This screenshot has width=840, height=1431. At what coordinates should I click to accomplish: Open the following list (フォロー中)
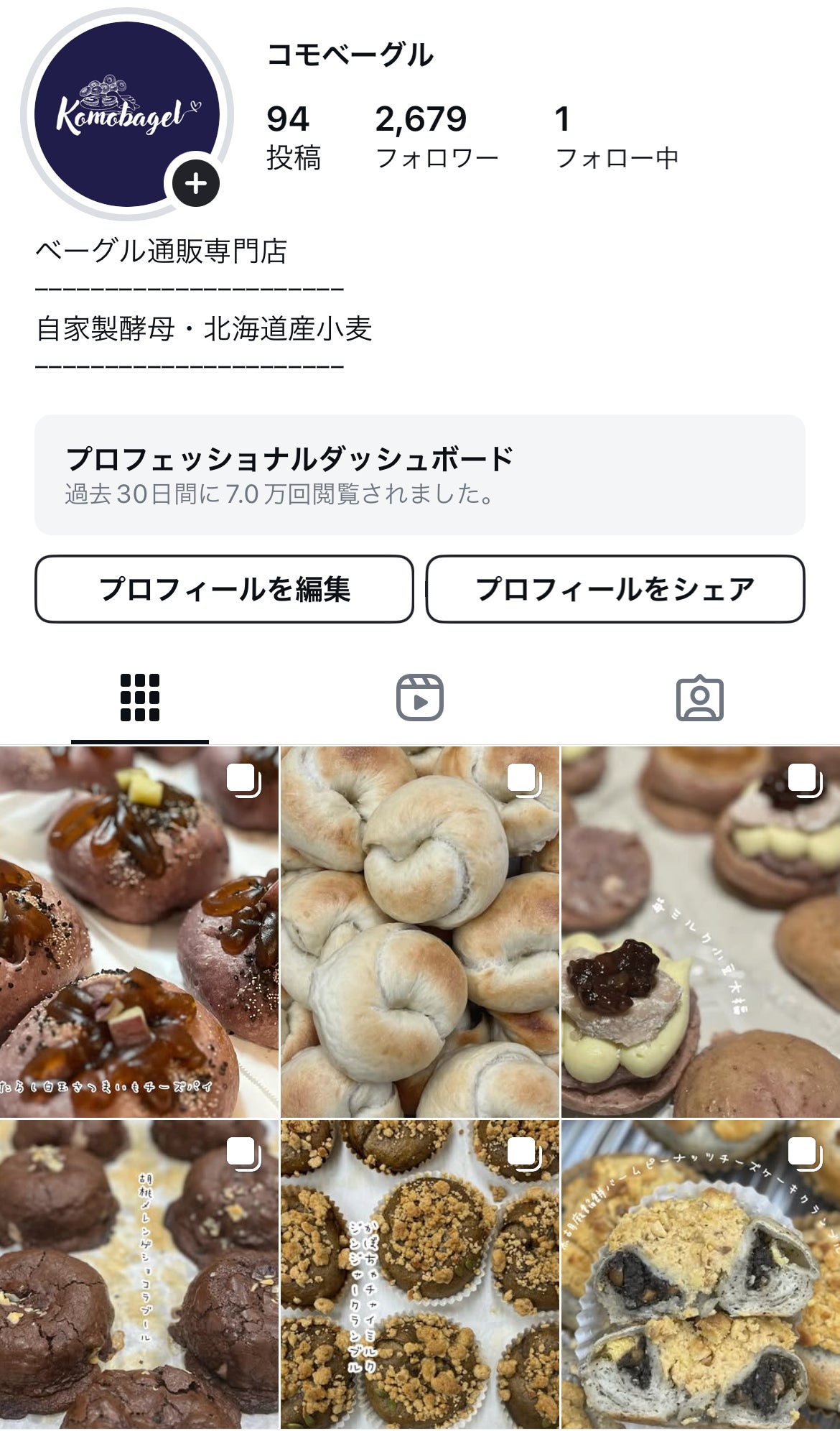click(616, 136)
